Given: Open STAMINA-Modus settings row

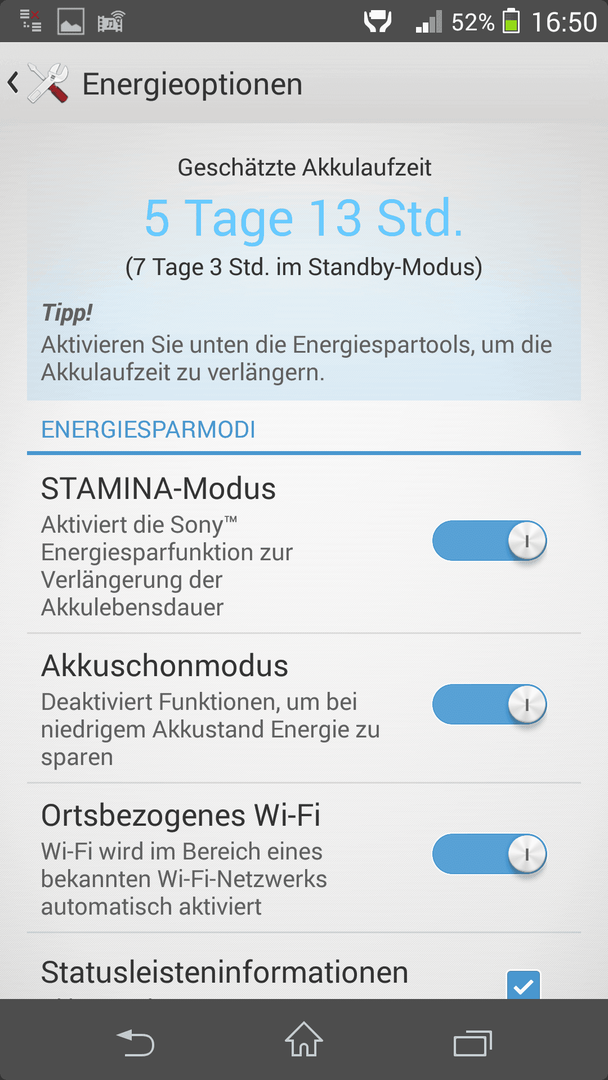Looking at the screenshot, I should coord(304,545).
